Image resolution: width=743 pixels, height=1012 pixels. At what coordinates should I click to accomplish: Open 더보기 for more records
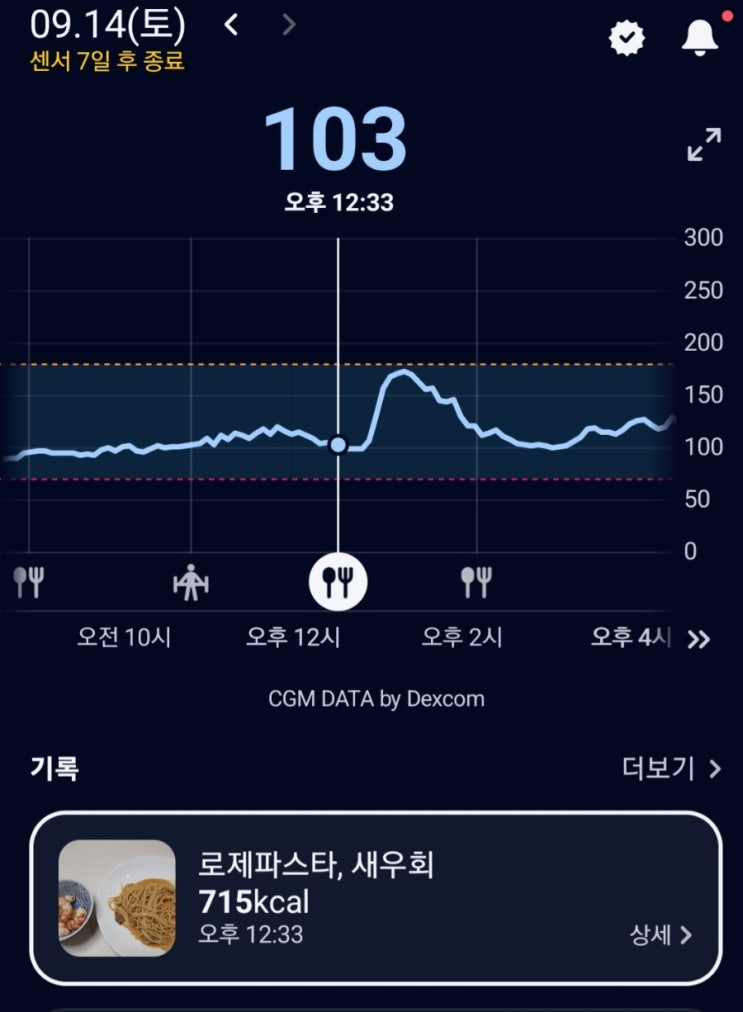pos(671,768)
